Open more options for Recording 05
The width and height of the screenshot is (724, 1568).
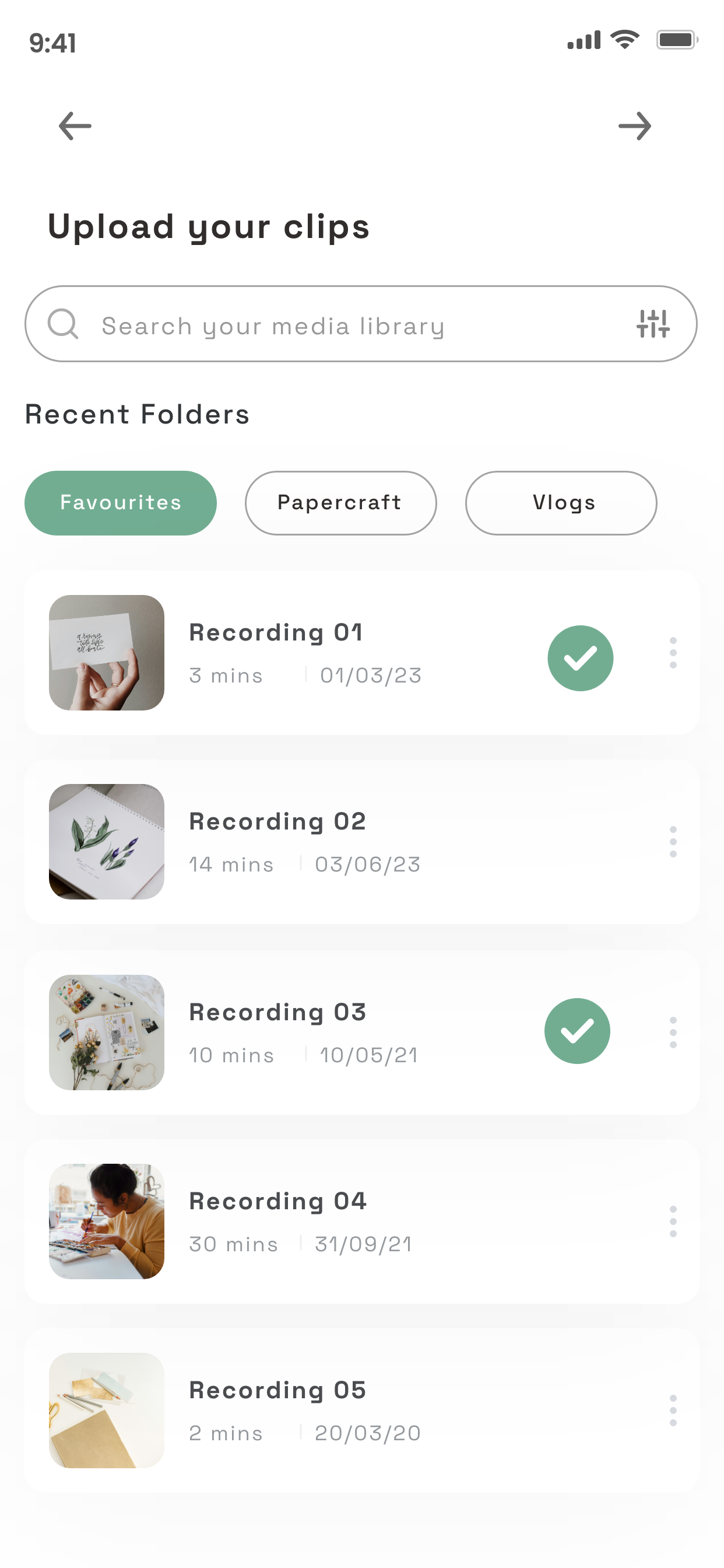click(x=673, y=1410)
